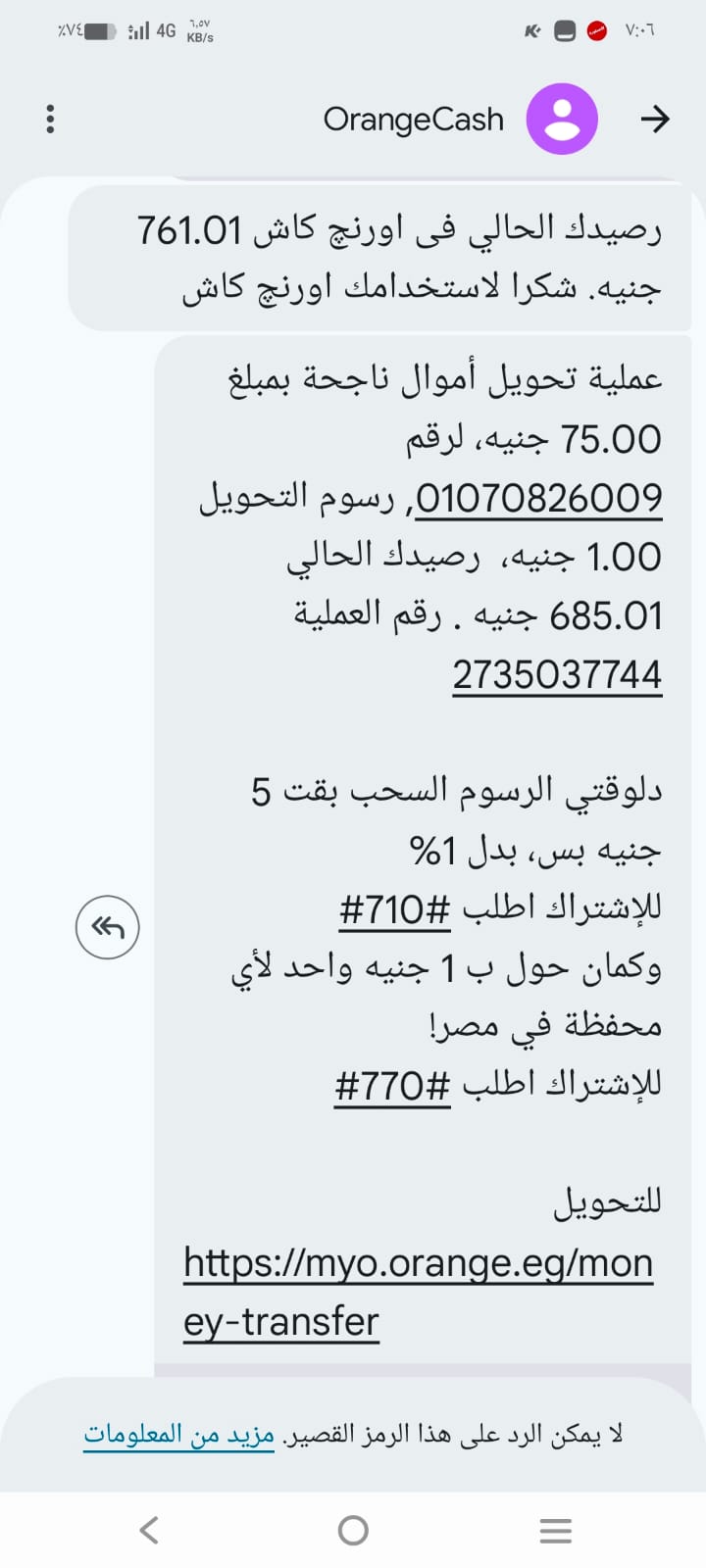Forward the message with the double-arrow icon

point(108,927)
